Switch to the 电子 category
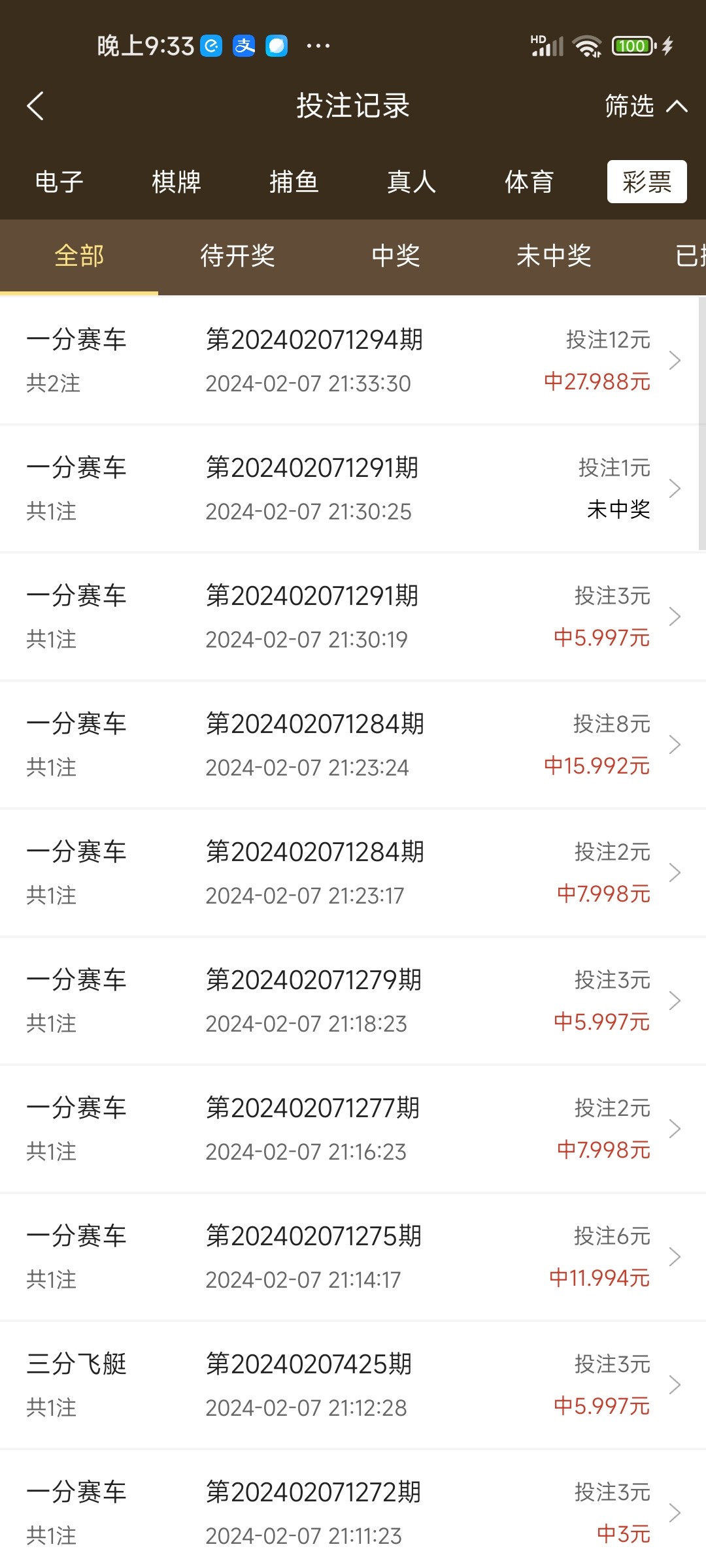The width and height of the screenshot is (706, 1568). point(59,182)
